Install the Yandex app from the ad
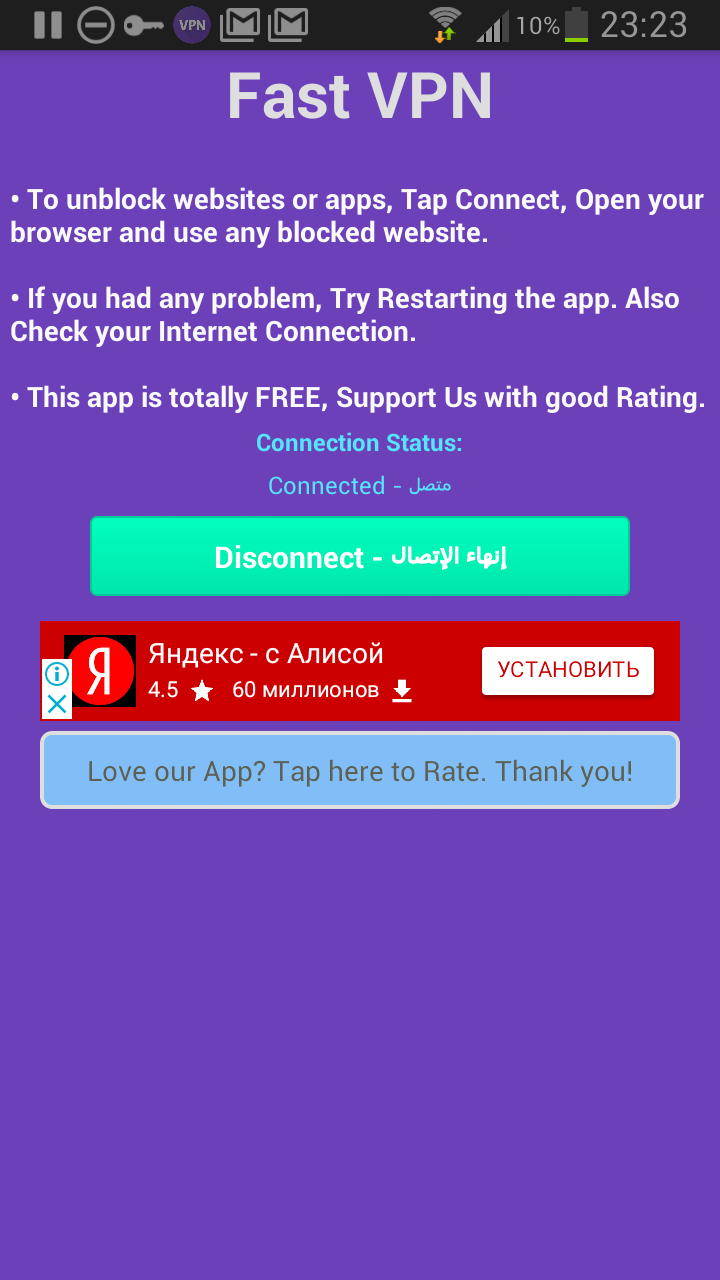The width and height of the screenshot is (720, 1280). click(x=568, y=670)
